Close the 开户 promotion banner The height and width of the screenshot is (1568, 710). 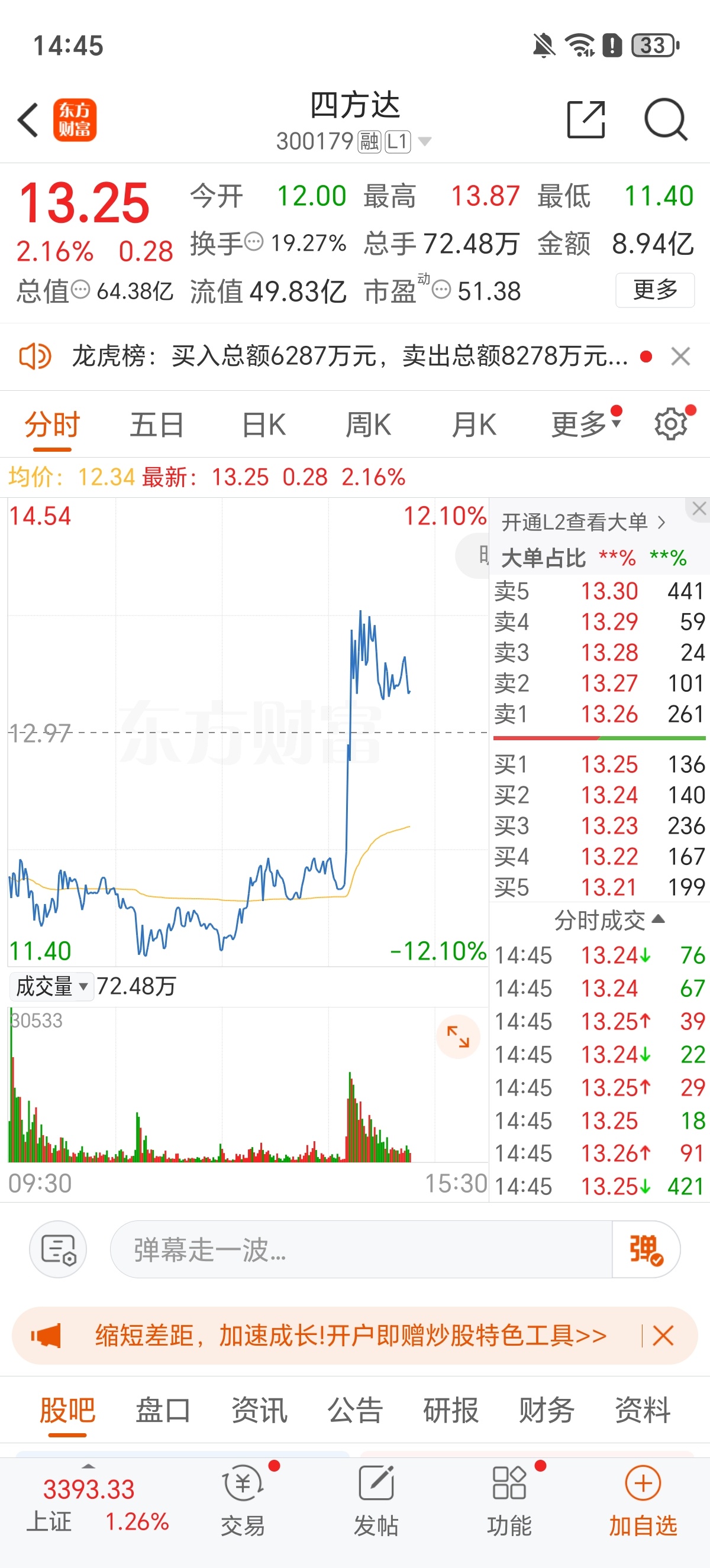(663, 1336)
